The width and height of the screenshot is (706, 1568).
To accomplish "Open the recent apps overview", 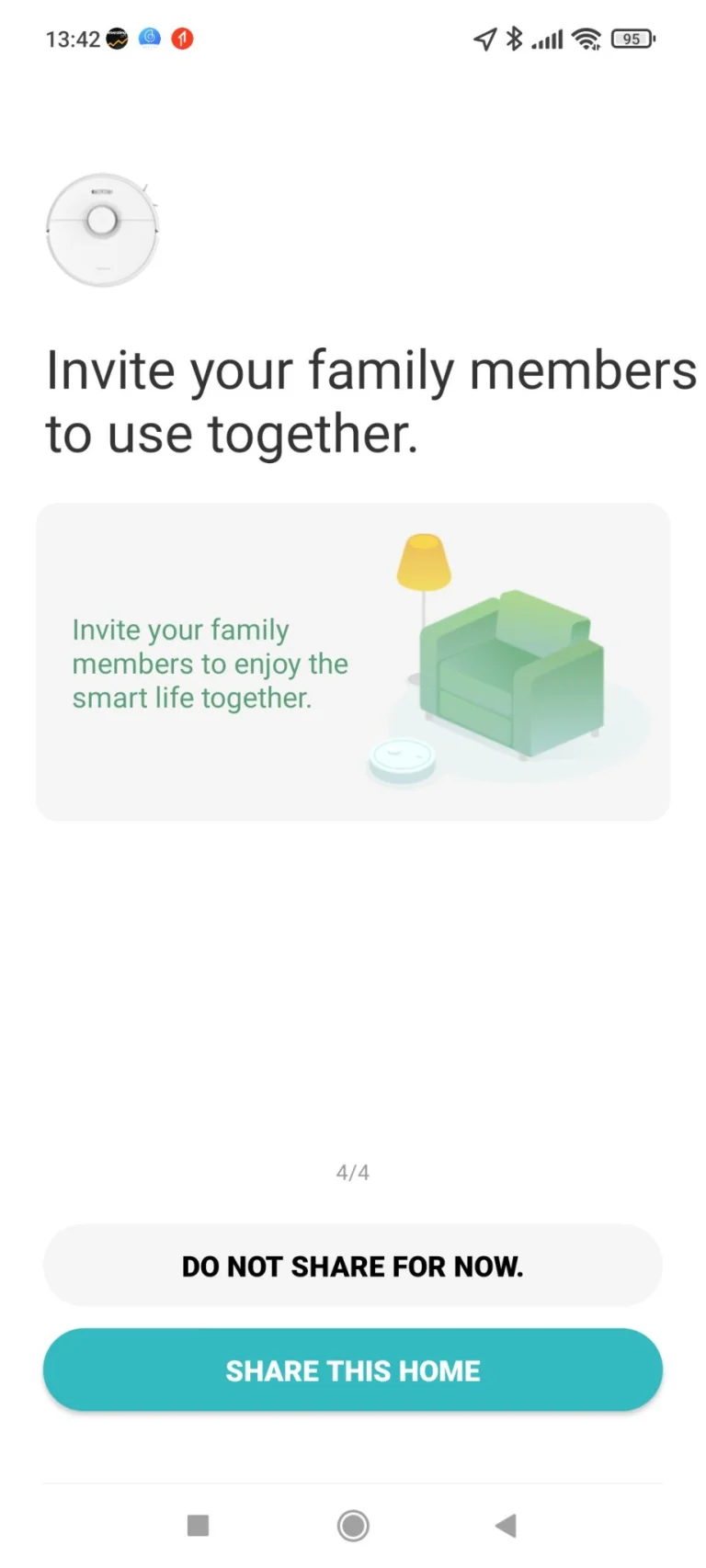I will point(198,1526).
